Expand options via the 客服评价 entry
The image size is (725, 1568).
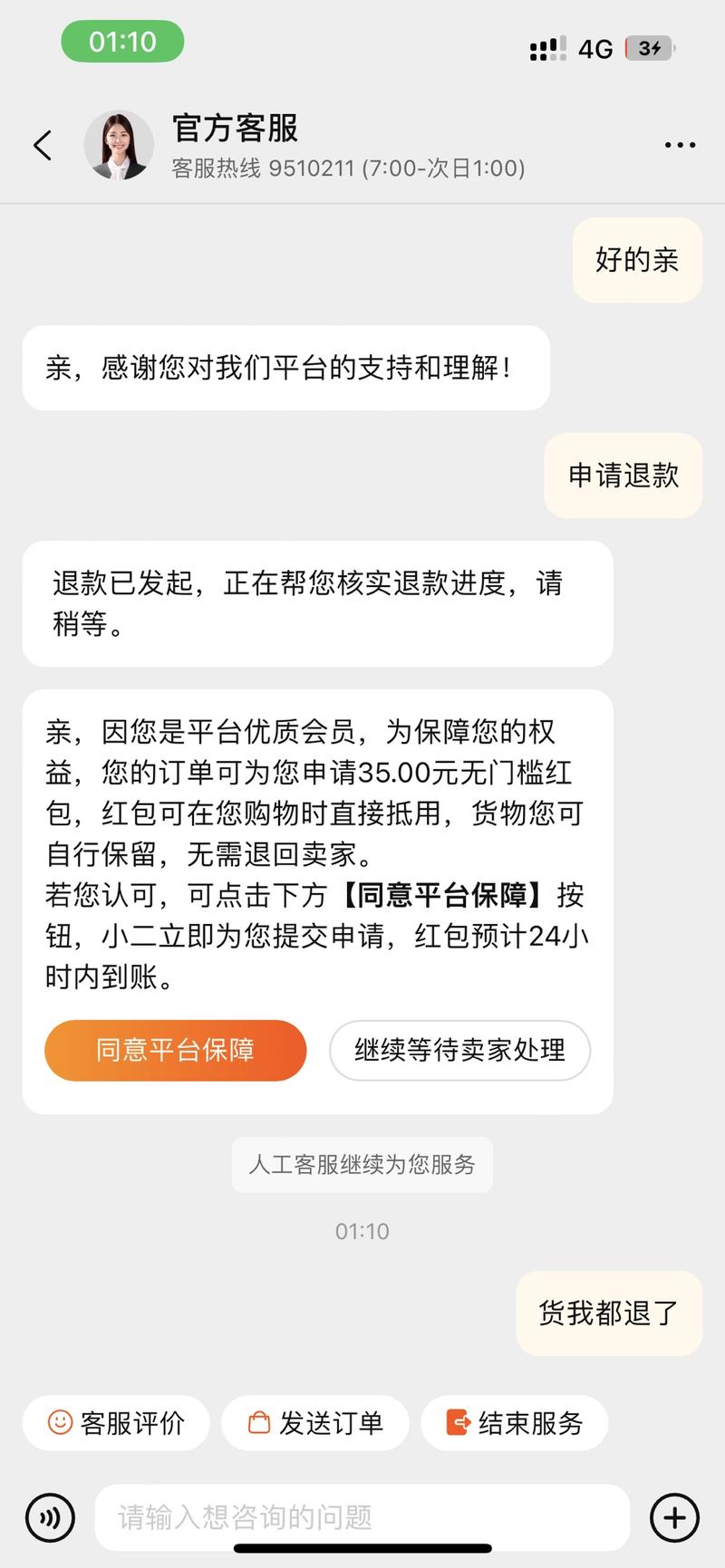tap(116, 1422)
